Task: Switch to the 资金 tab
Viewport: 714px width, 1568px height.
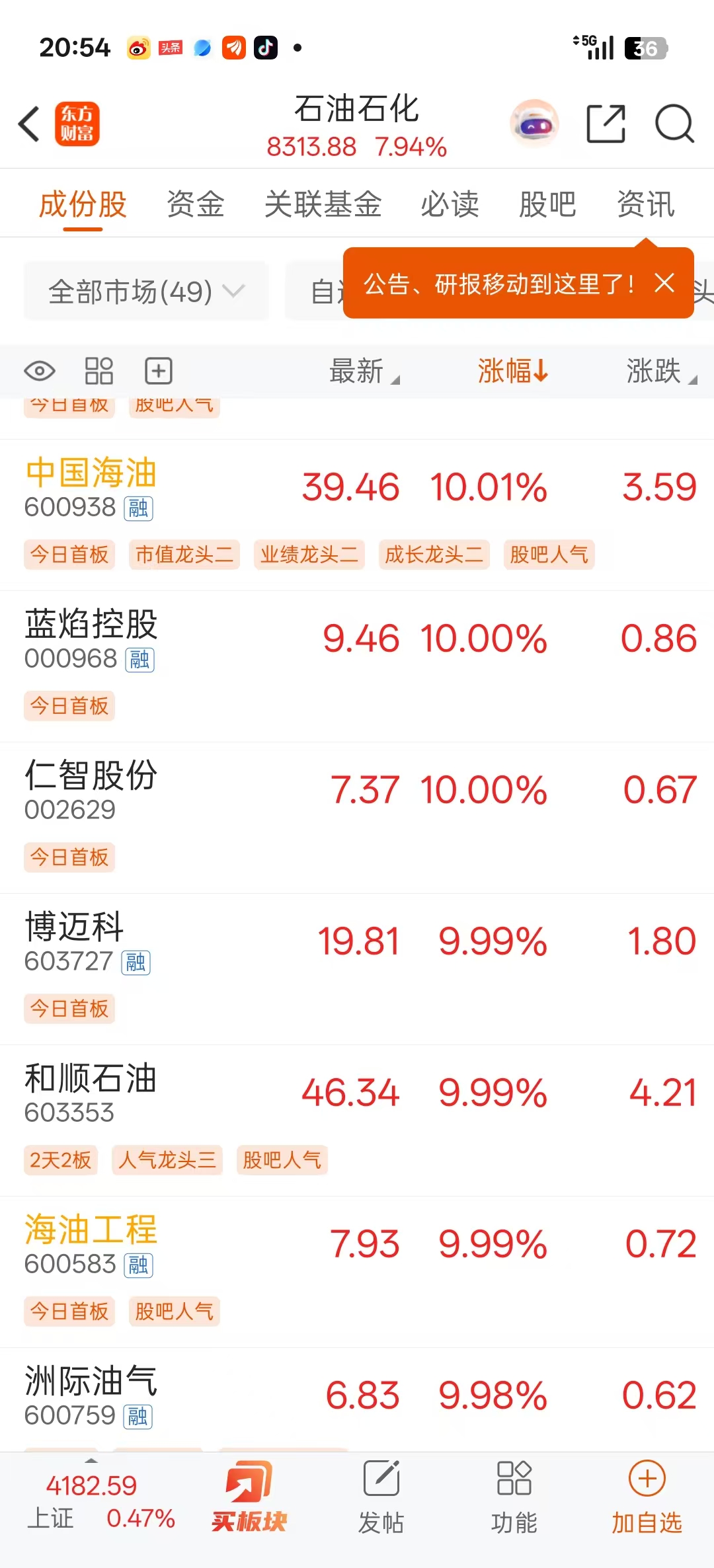Action: (x=196, y=204)
